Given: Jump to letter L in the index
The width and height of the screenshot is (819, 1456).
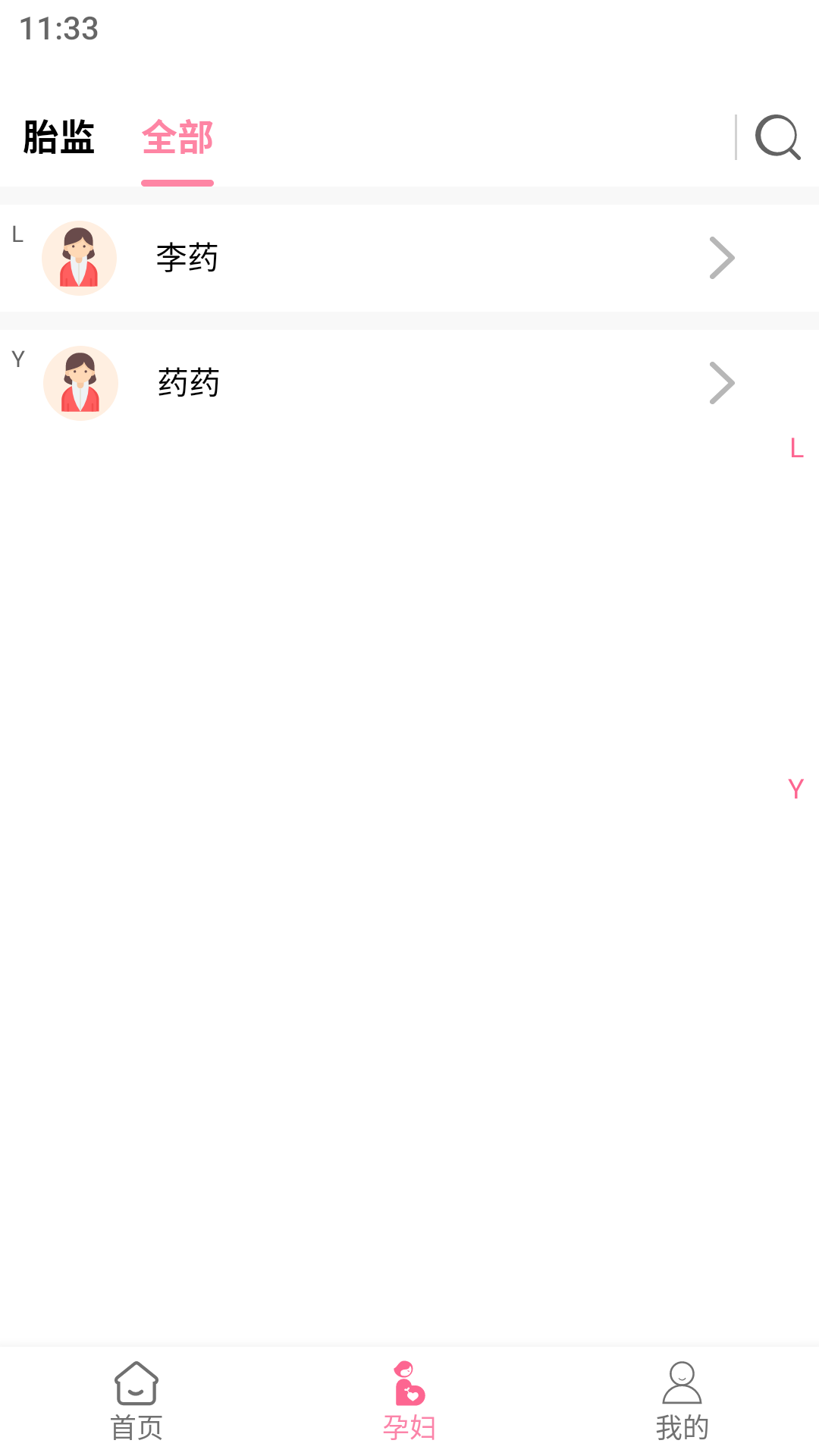Looking at the screenshot, I should 796,448.
